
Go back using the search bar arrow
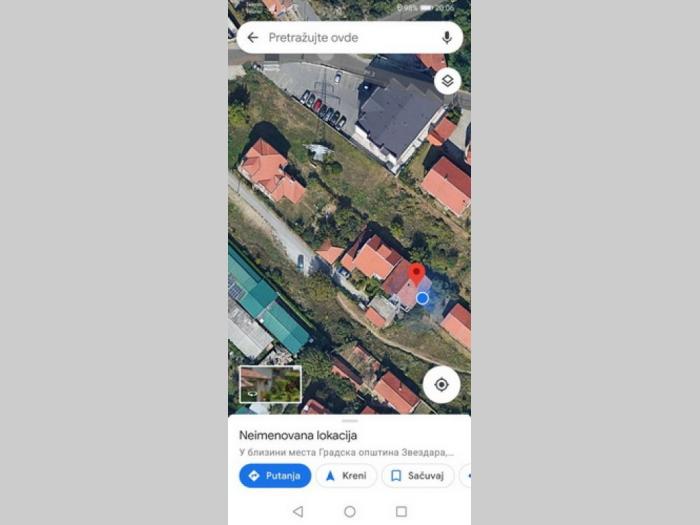click(253, 38)
